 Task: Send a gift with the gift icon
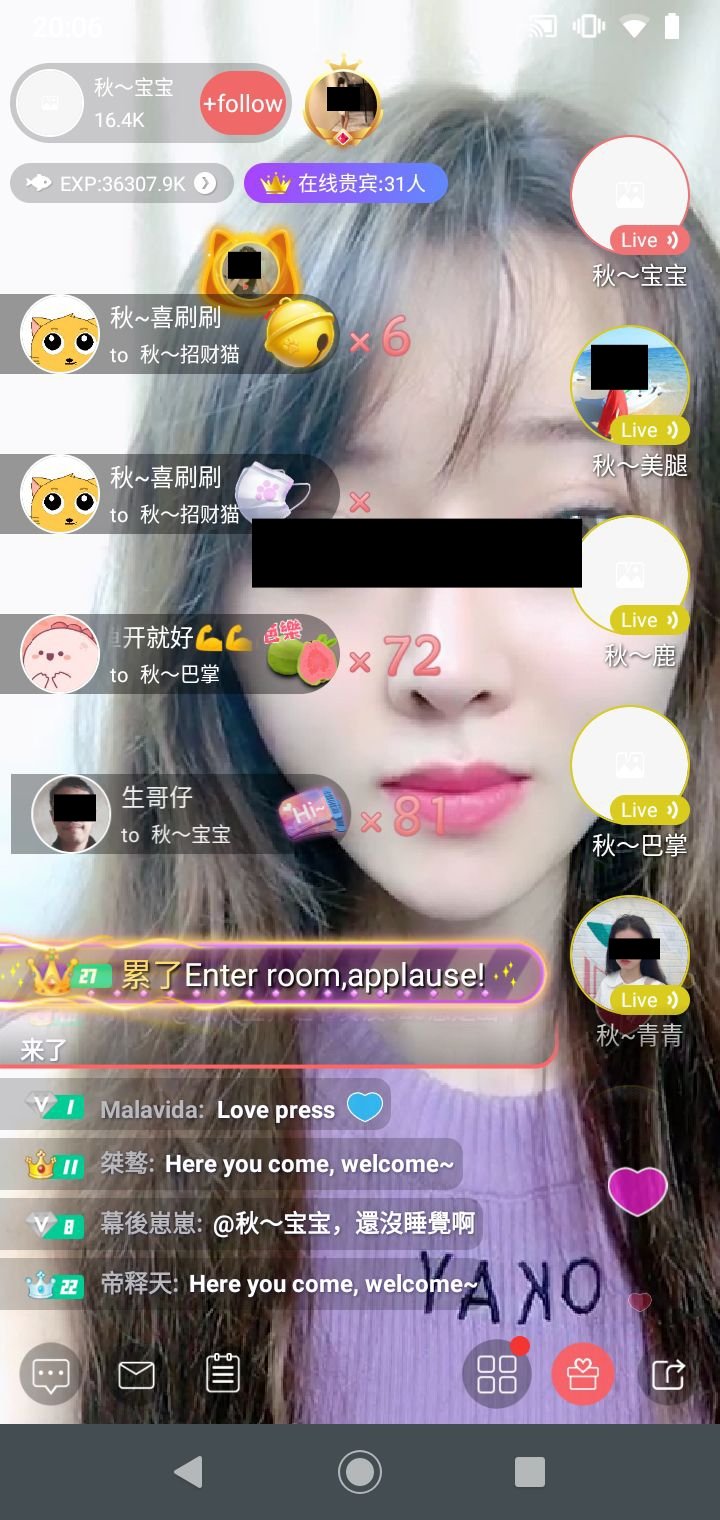click(x=583, y=1374)
